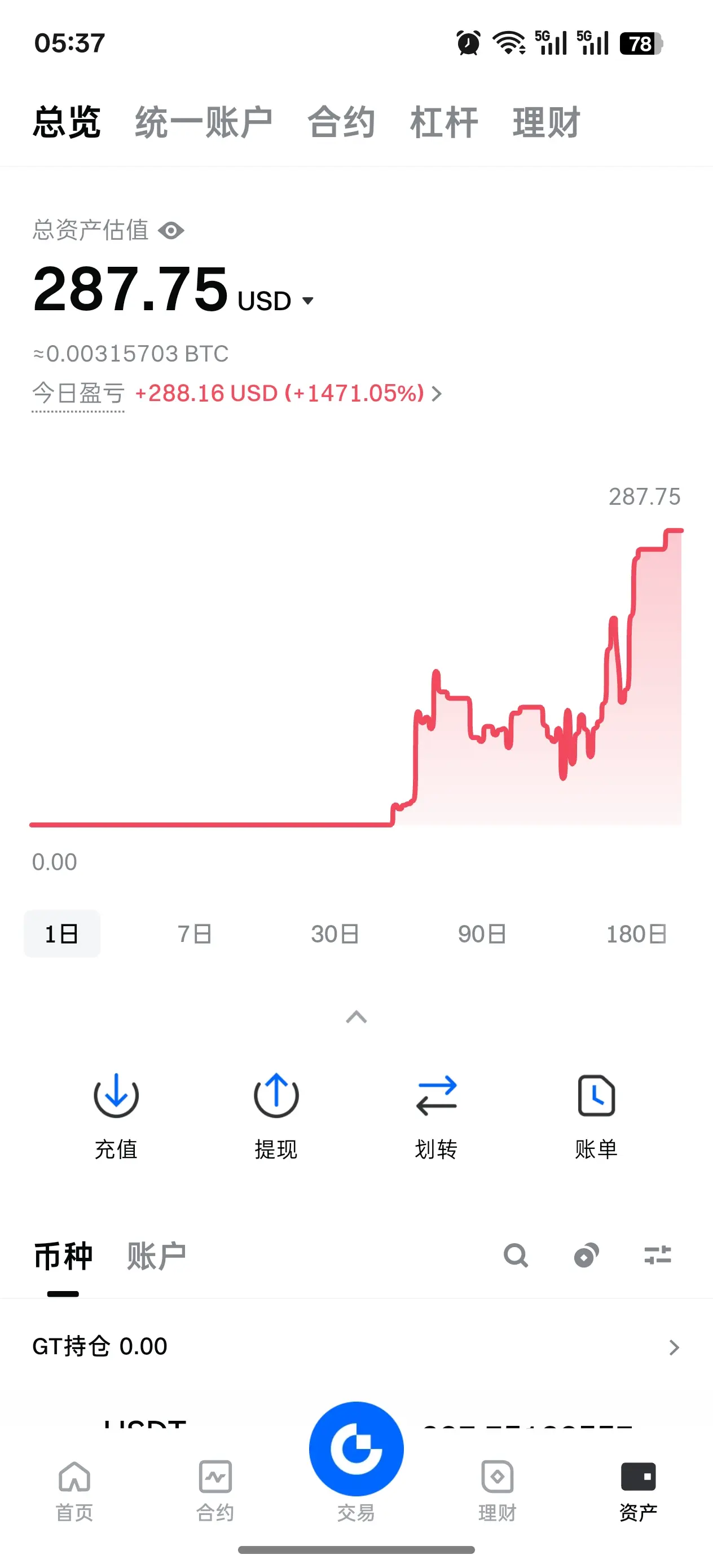Search the coin list
Image resolution: width=713 pixels, height=1568 pixels.
516,1255
